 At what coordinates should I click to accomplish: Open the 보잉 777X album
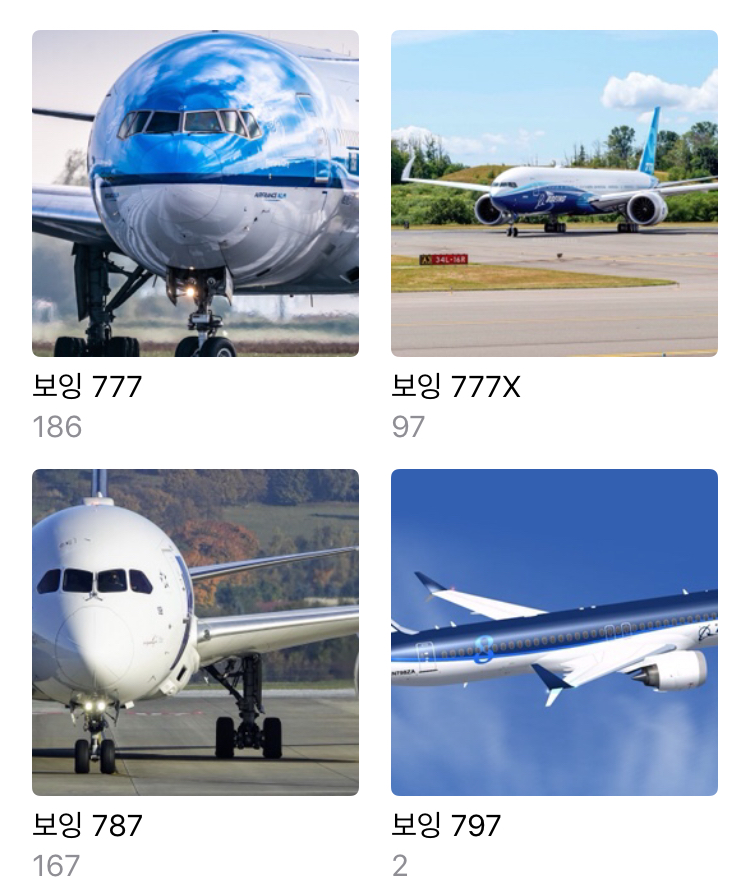pyautogui.click(x=554, y=193)
